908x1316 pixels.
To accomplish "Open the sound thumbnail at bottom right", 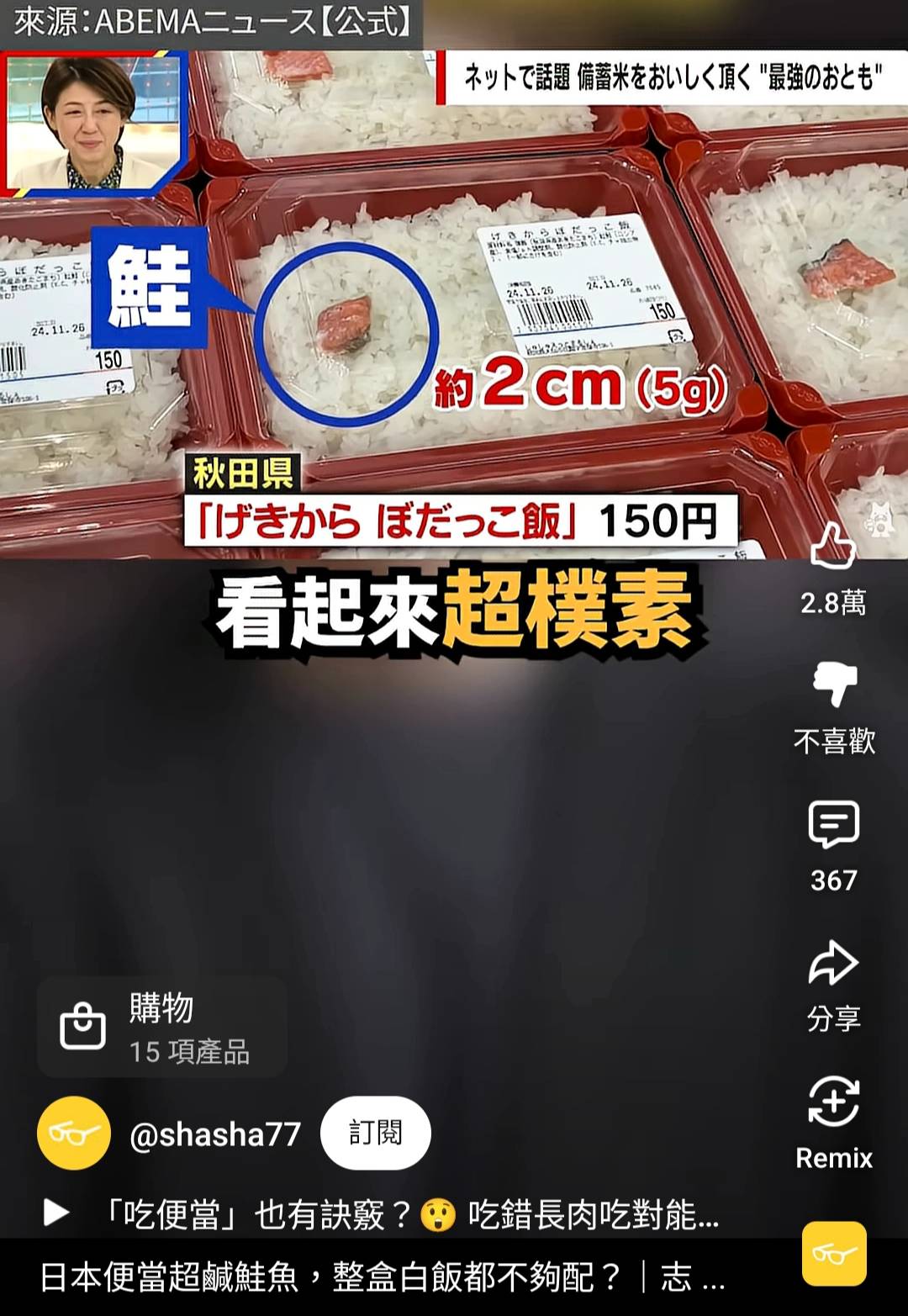I will click(x=833, y=1253).
